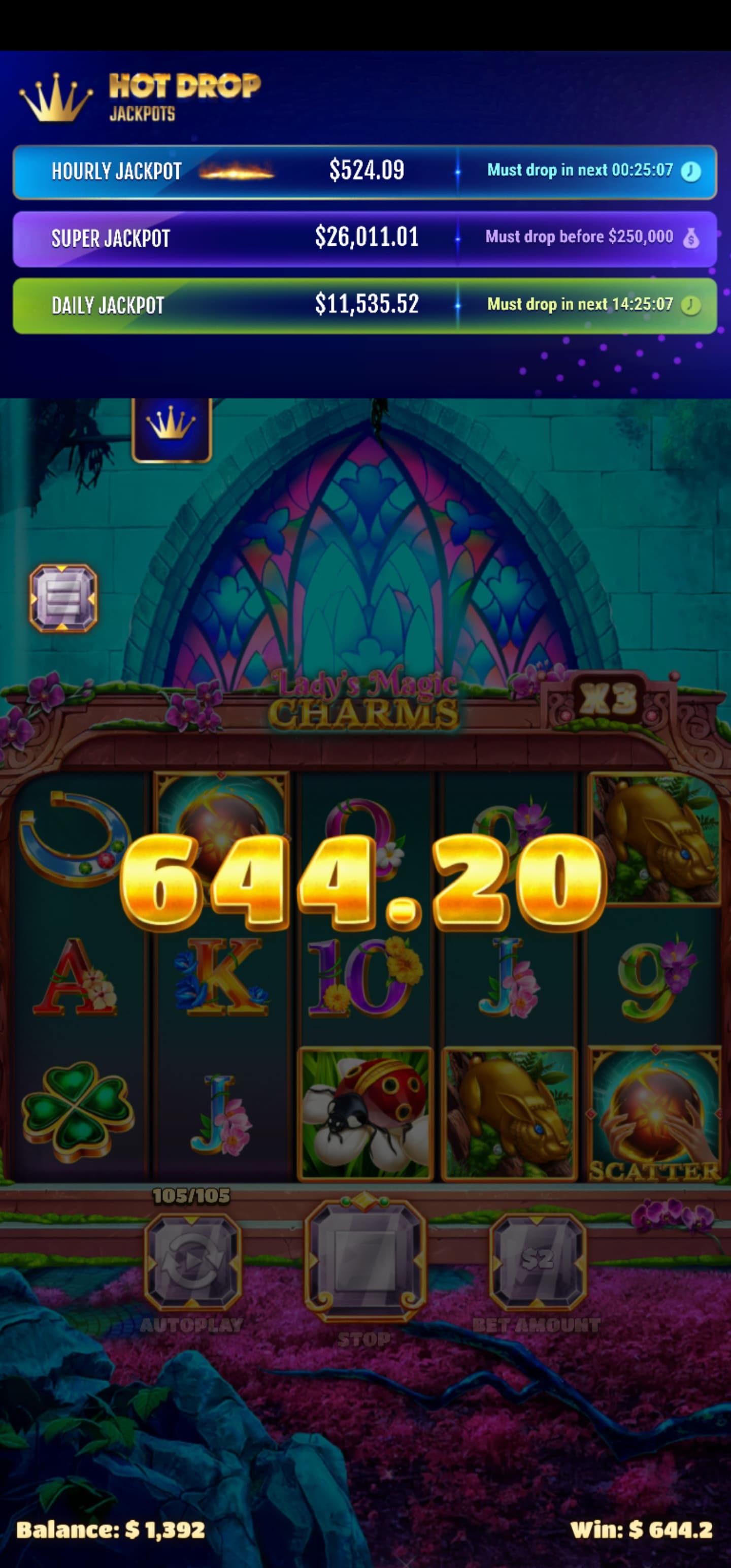Tap the Hot Drop crown tab
This screenshot has width=731, height=1568.
pos(172,429)
